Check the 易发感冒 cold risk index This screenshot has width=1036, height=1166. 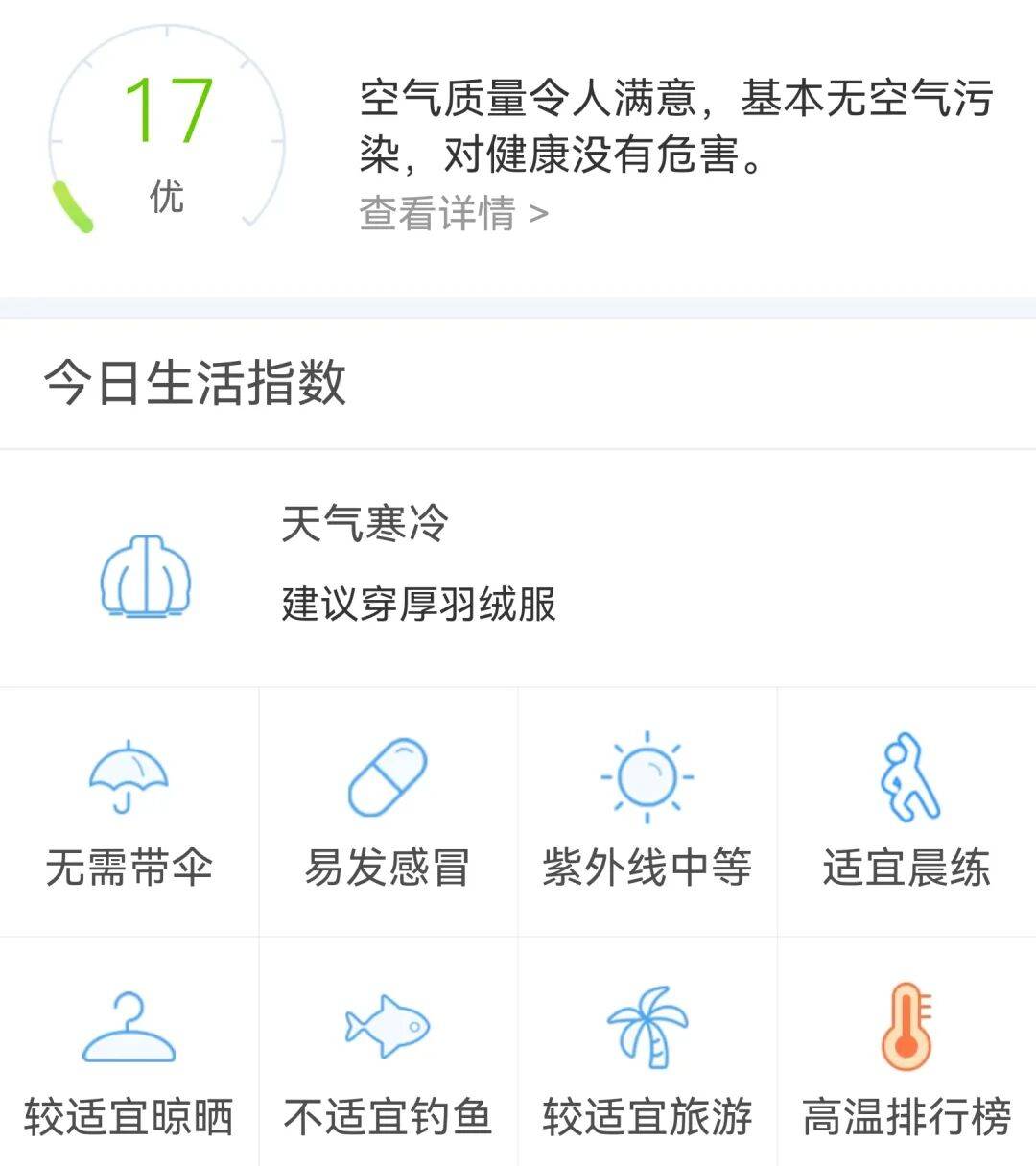click(x=388, y=812)
